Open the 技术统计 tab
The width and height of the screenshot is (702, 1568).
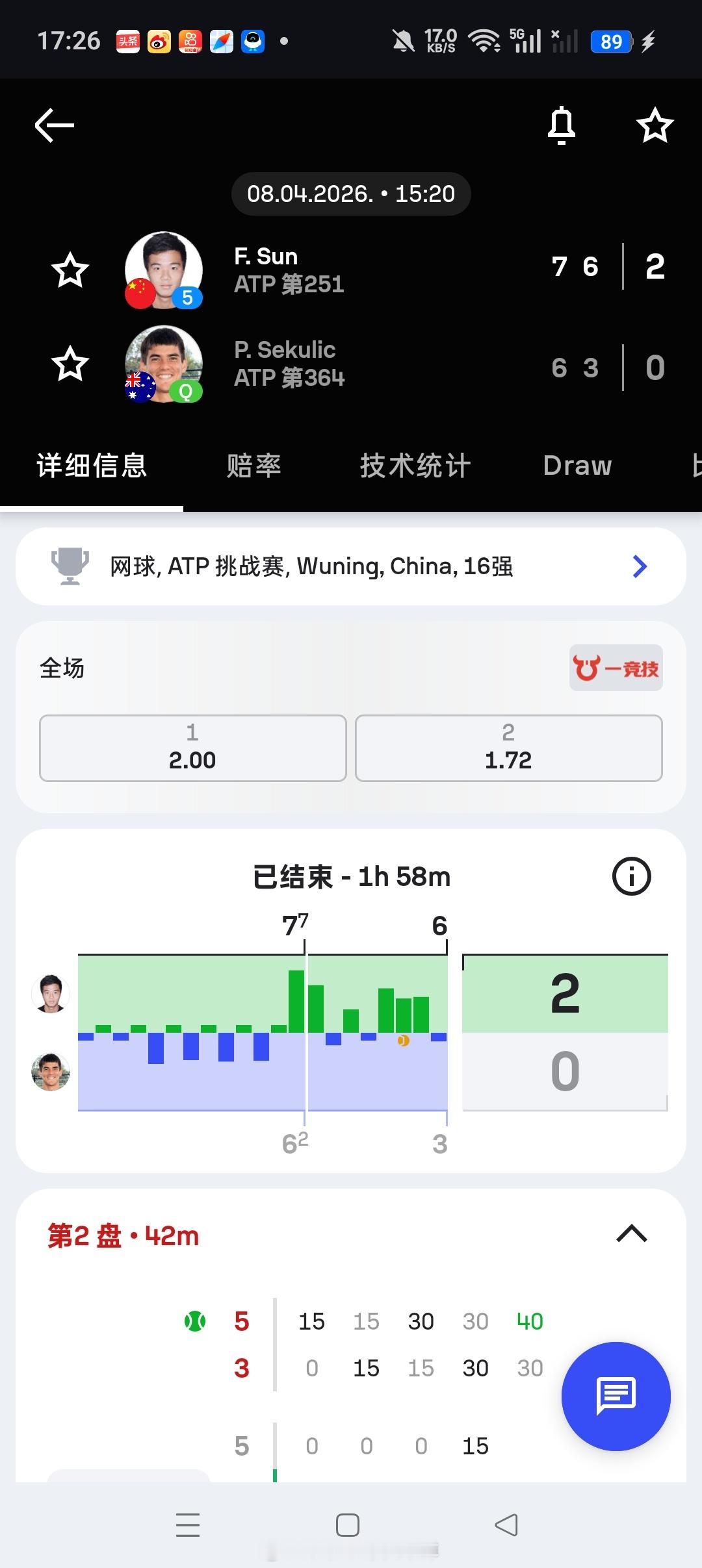click(x=416, y=465)
